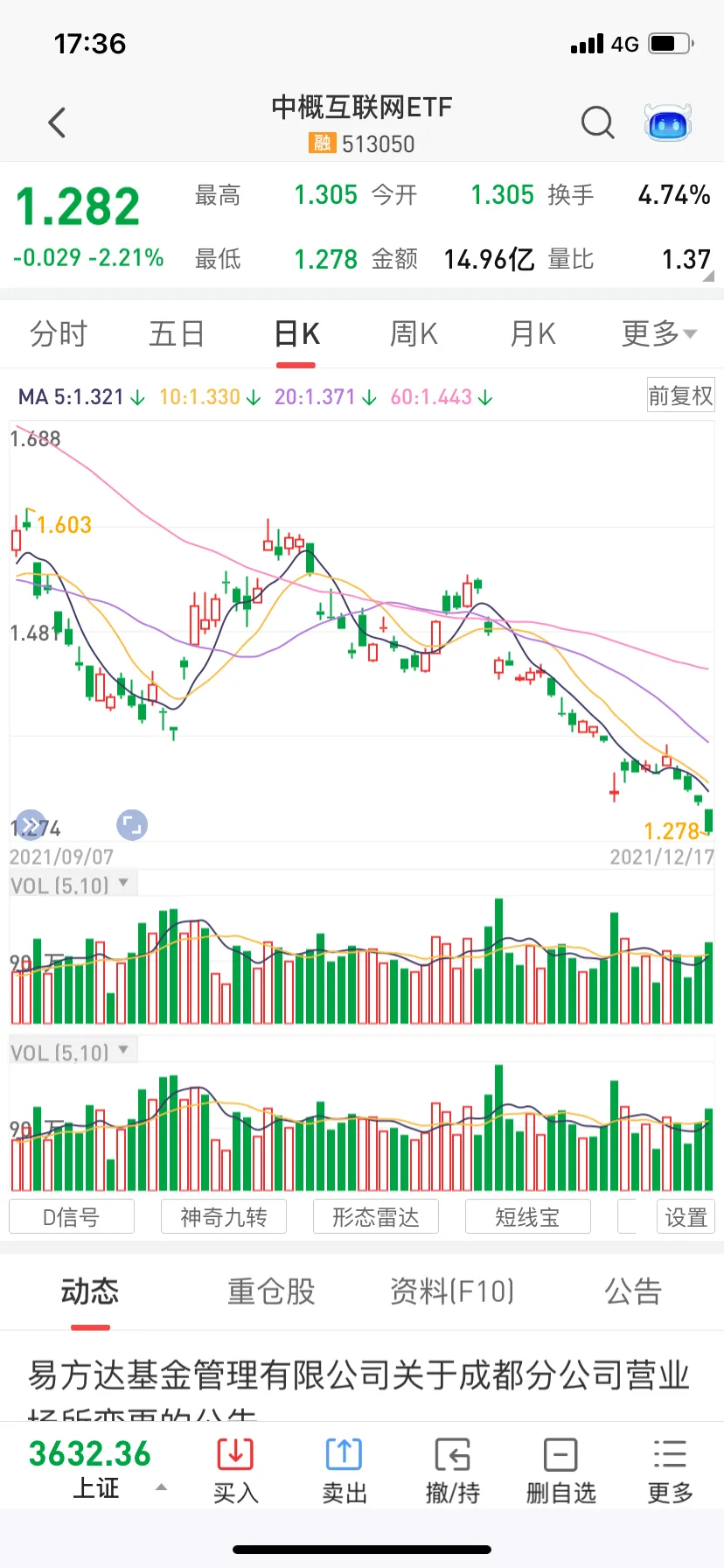The width and height of the screenshot is (724, 1568).
Task: Open chart 设置 settings
Action: click(686, 1217)
